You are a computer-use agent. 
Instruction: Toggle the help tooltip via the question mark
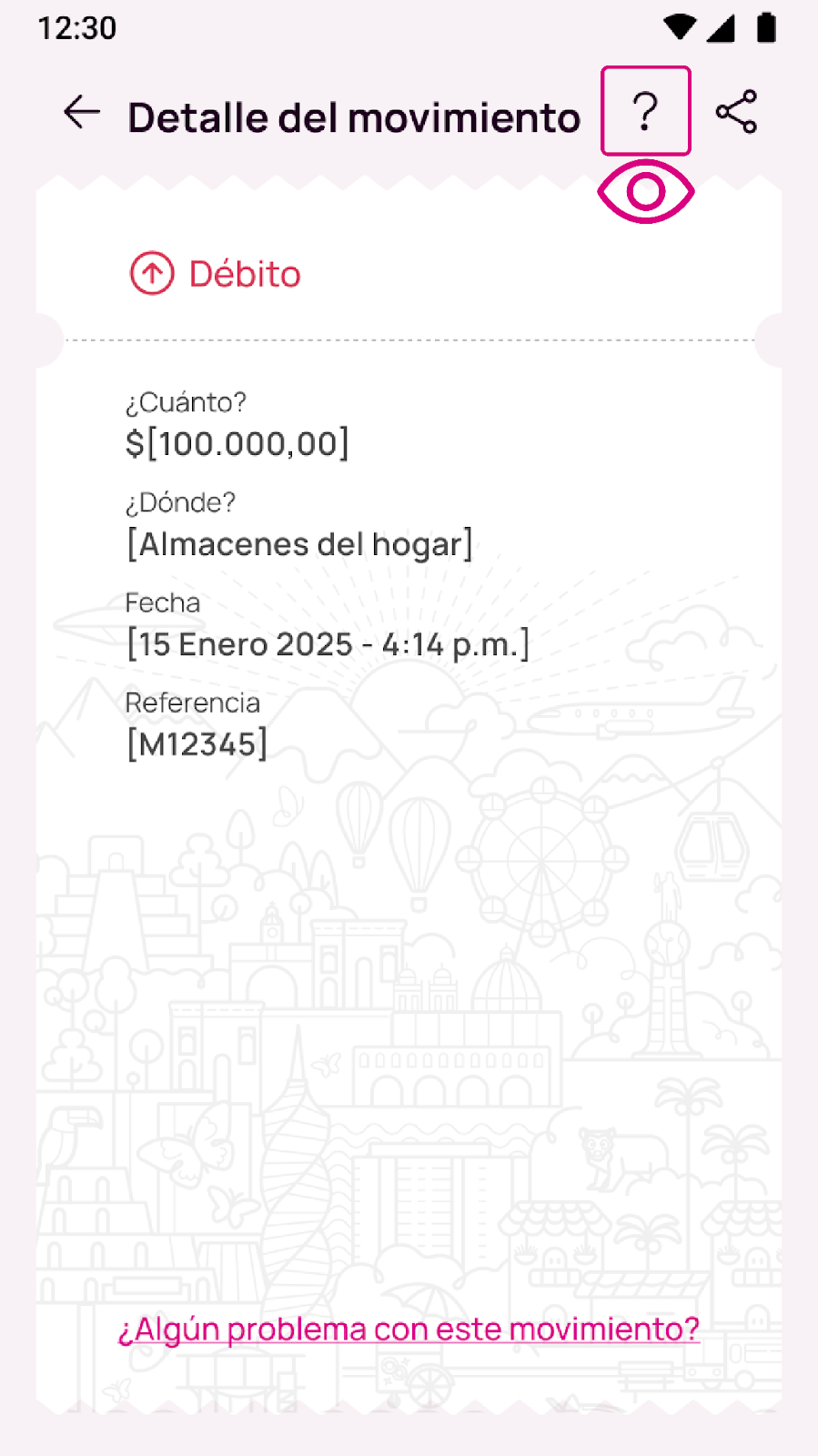click(x=645, y=111)
